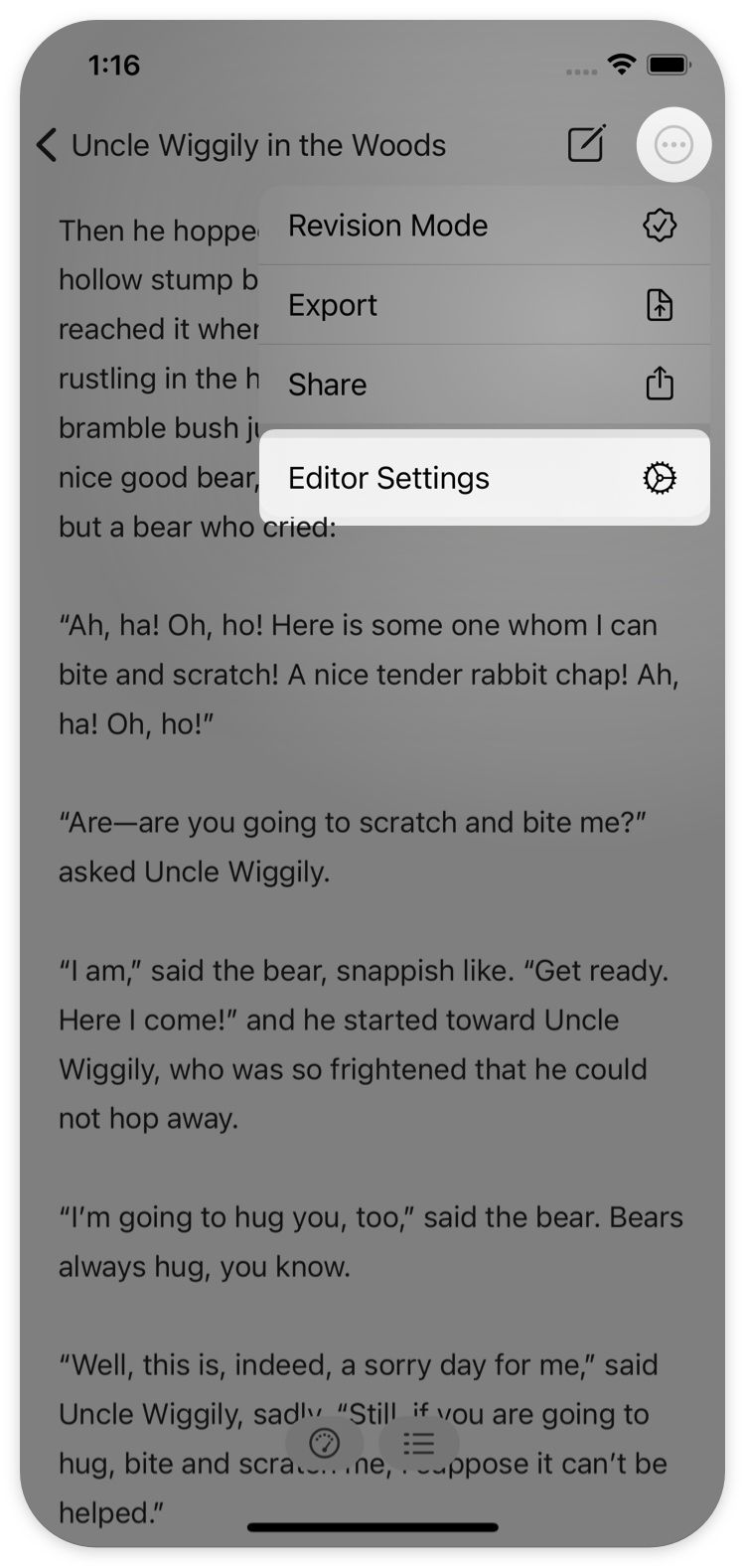Select Revision Mode in the menu
The width and height of the screenshot is (745, 1568).
(x=484, y=226)
